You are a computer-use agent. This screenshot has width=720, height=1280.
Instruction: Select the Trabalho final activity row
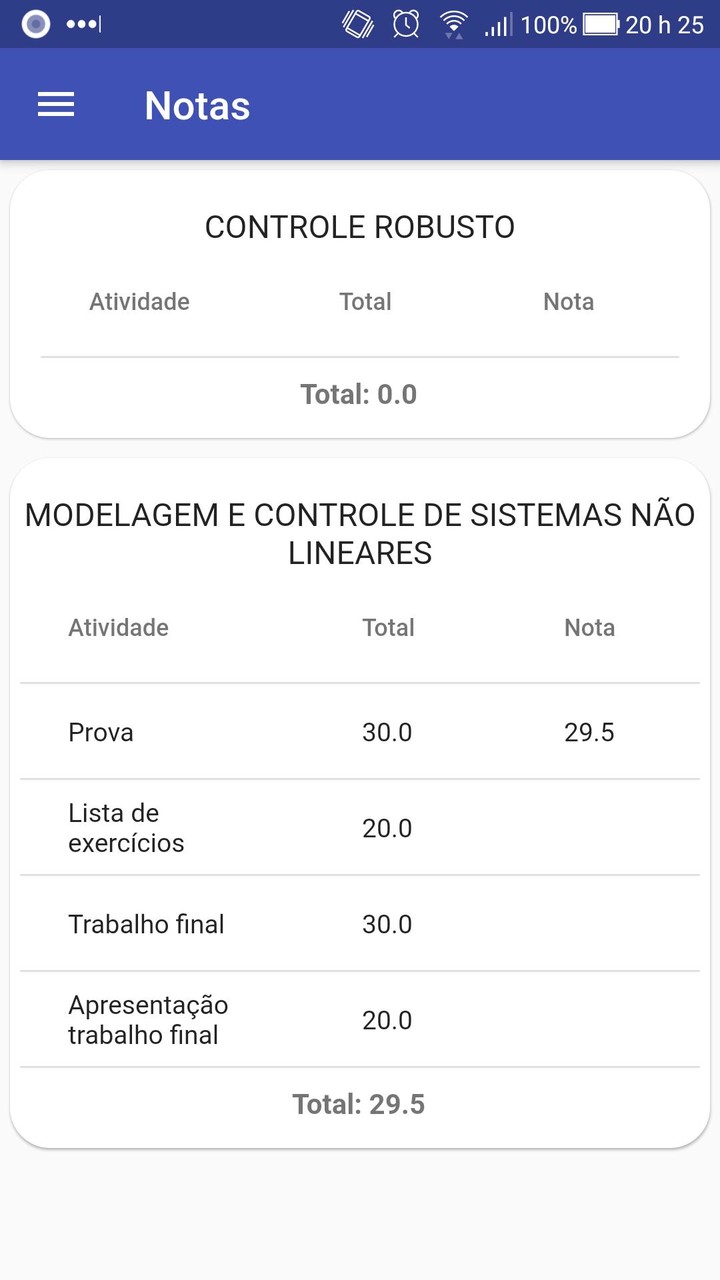146,924
